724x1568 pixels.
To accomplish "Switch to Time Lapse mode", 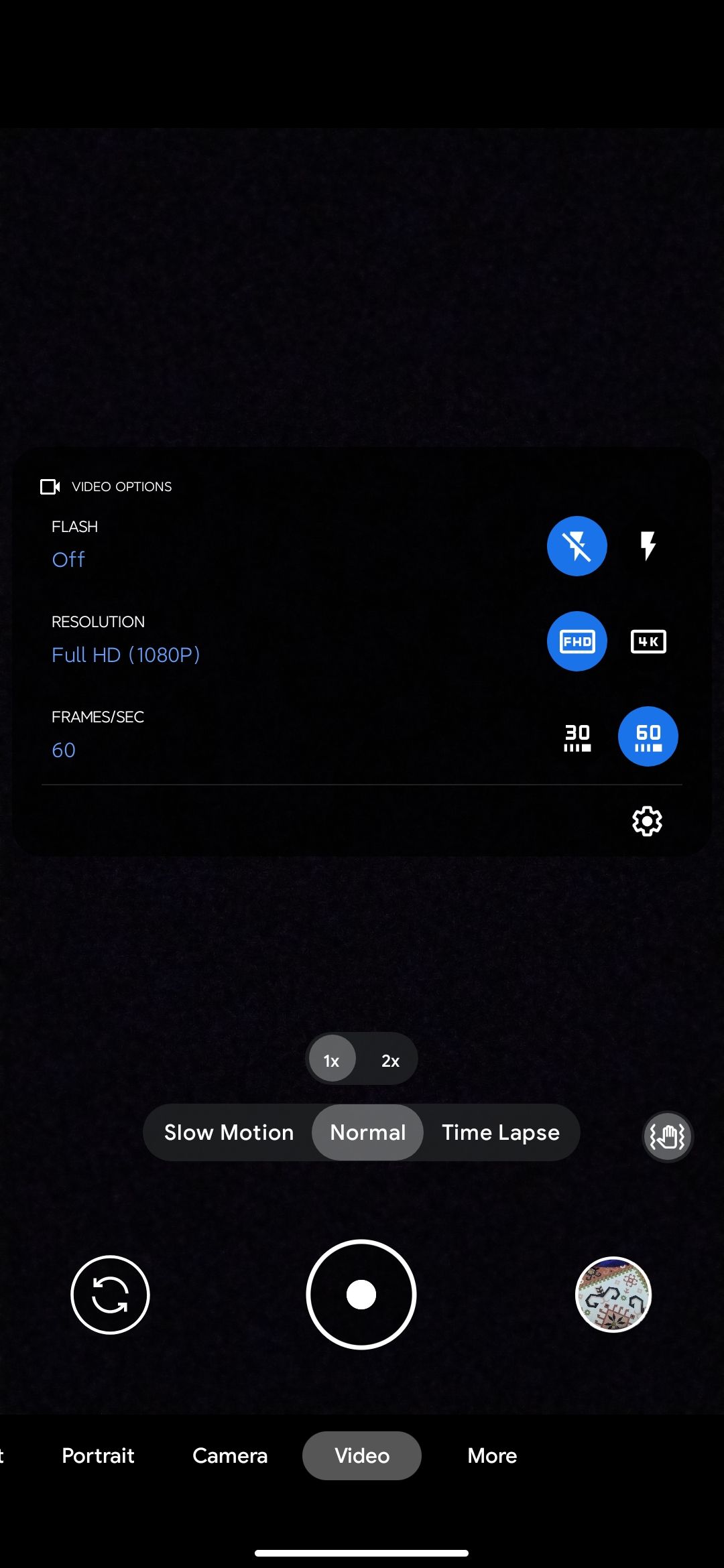I will [500, 1132].
